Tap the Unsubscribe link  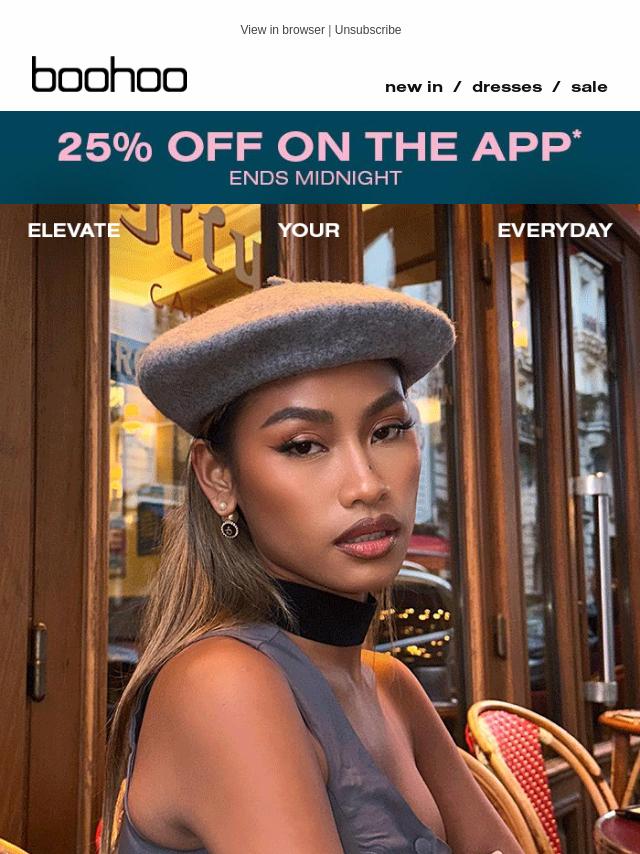pos(368,30)
